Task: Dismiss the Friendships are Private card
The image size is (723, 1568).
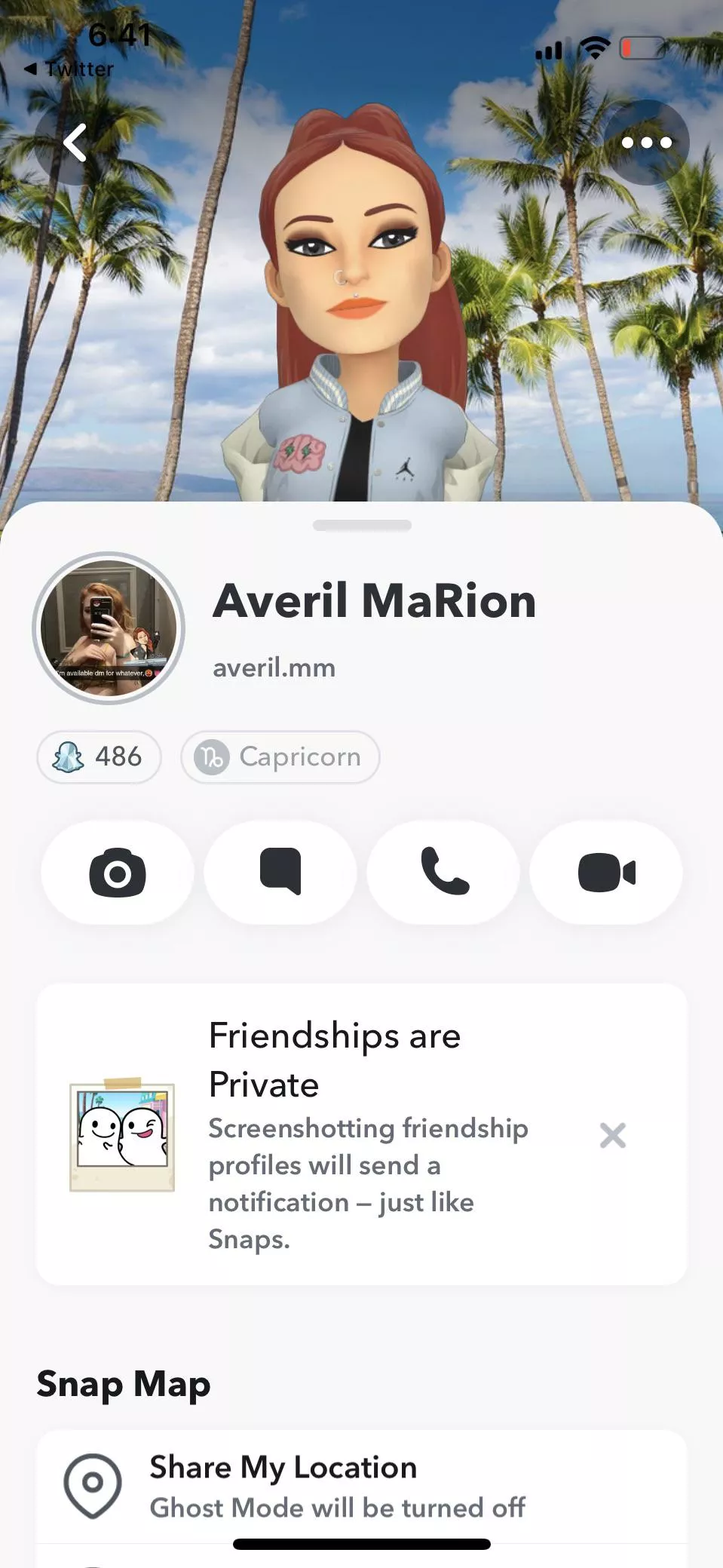Action: (x=612, y=1134)
